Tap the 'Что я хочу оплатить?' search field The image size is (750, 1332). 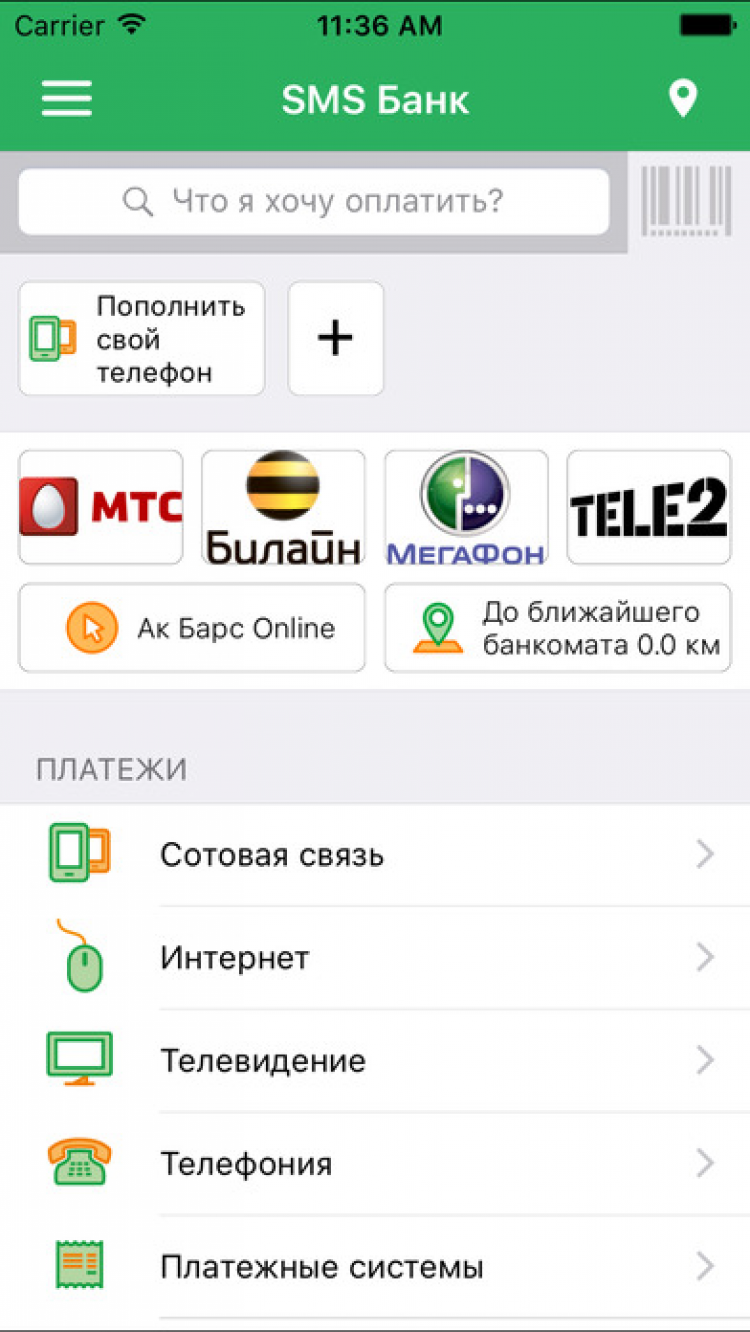pyautogui.click(x=313, y=202)
